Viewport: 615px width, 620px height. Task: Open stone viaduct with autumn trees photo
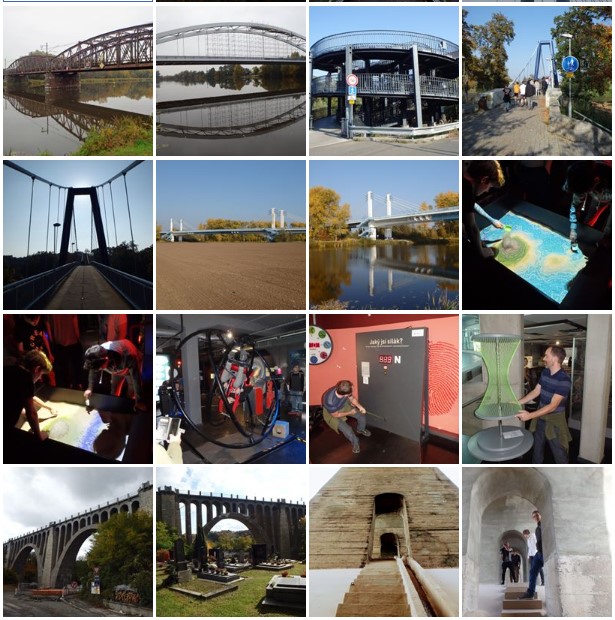[x=78, y=541]
